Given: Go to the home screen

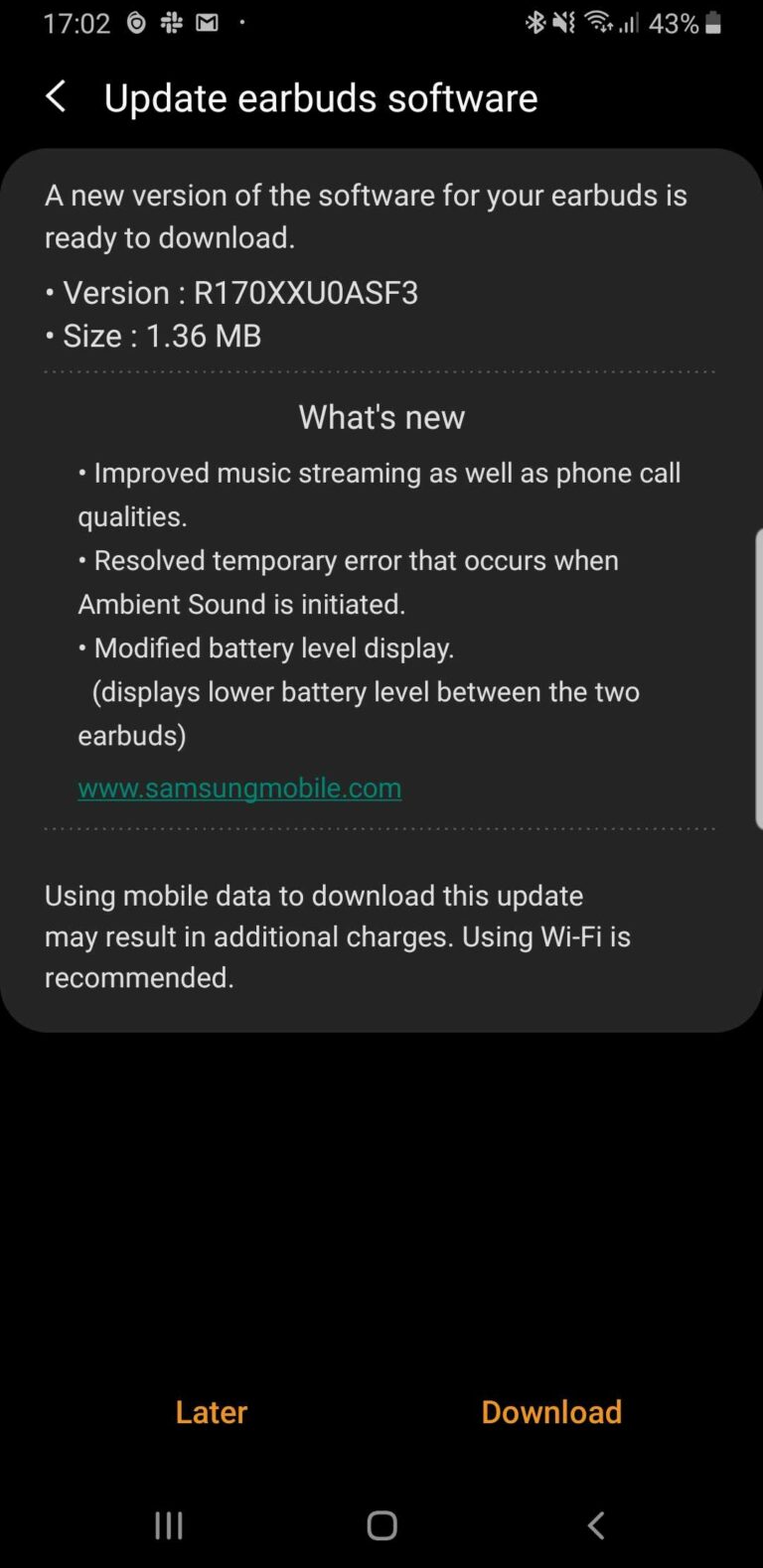Looking at the screenshot, I should coord(381,1525).
